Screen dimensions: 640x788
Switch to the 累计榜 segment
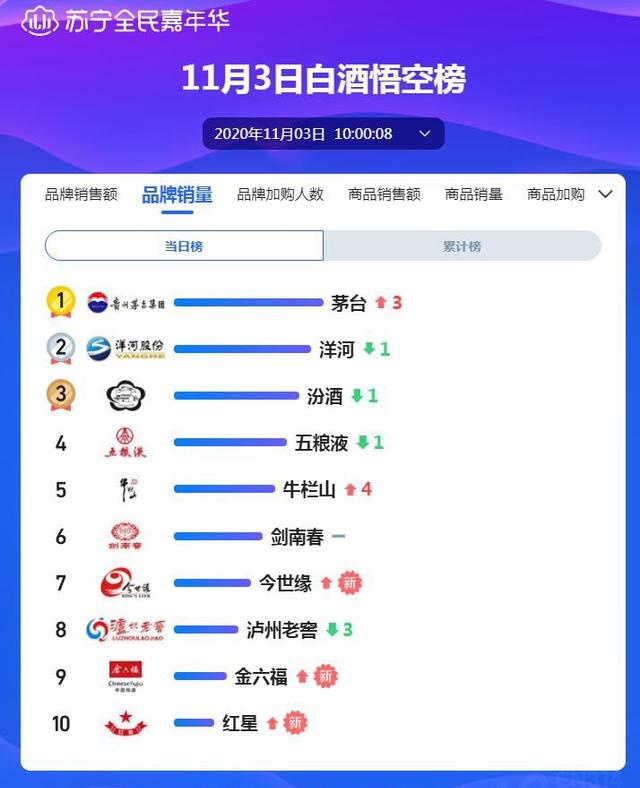click(462, 246)
